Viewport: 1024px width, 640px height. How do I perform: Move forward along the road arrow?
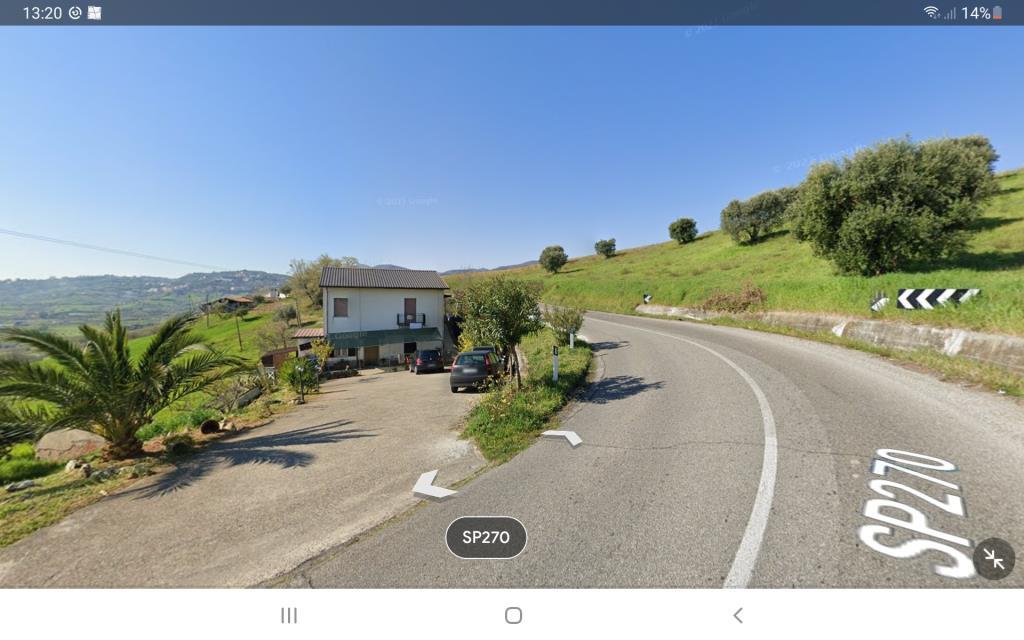(x=563, y=437)
